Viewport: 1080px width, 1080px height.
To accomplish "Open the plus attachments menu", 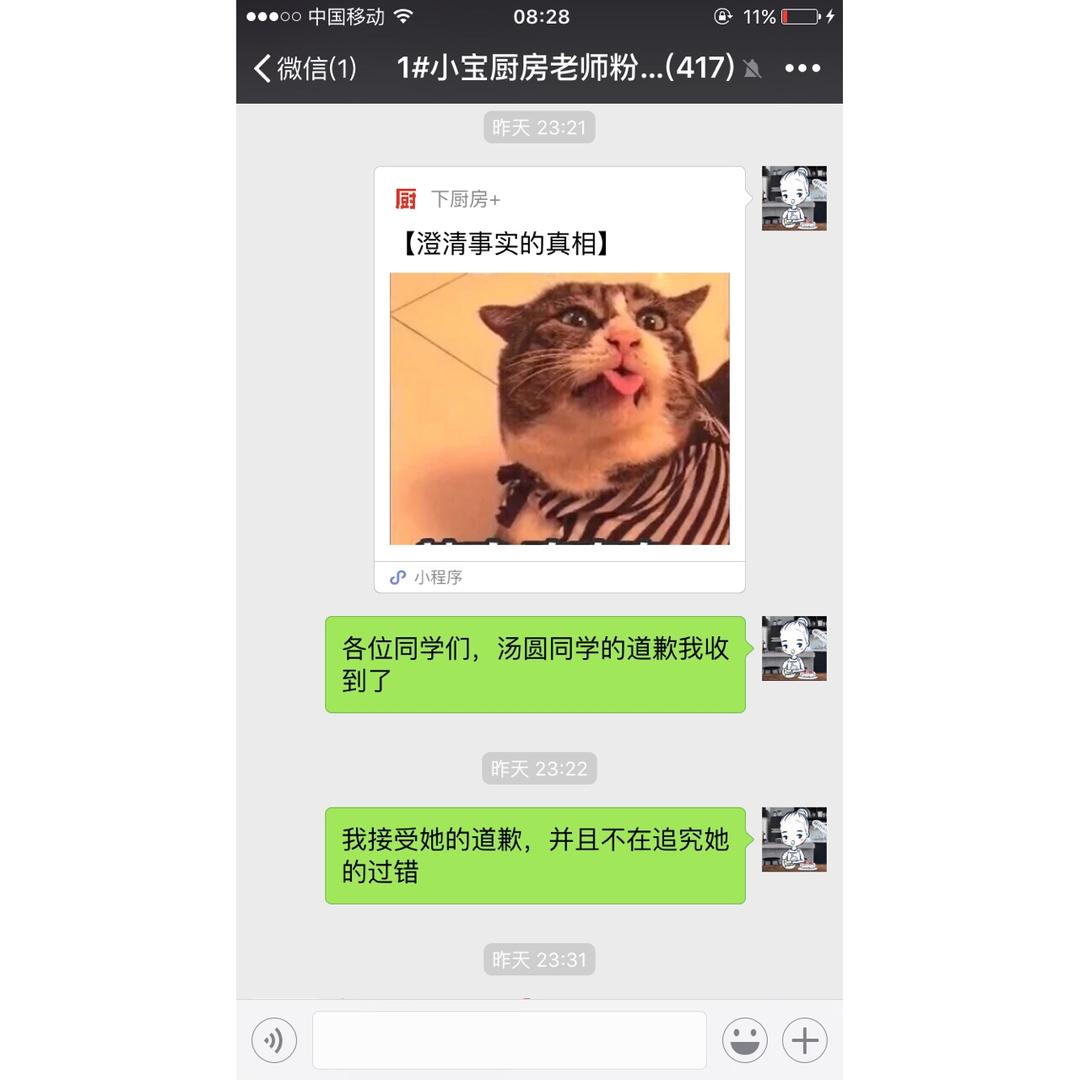I will (805, 1040).
